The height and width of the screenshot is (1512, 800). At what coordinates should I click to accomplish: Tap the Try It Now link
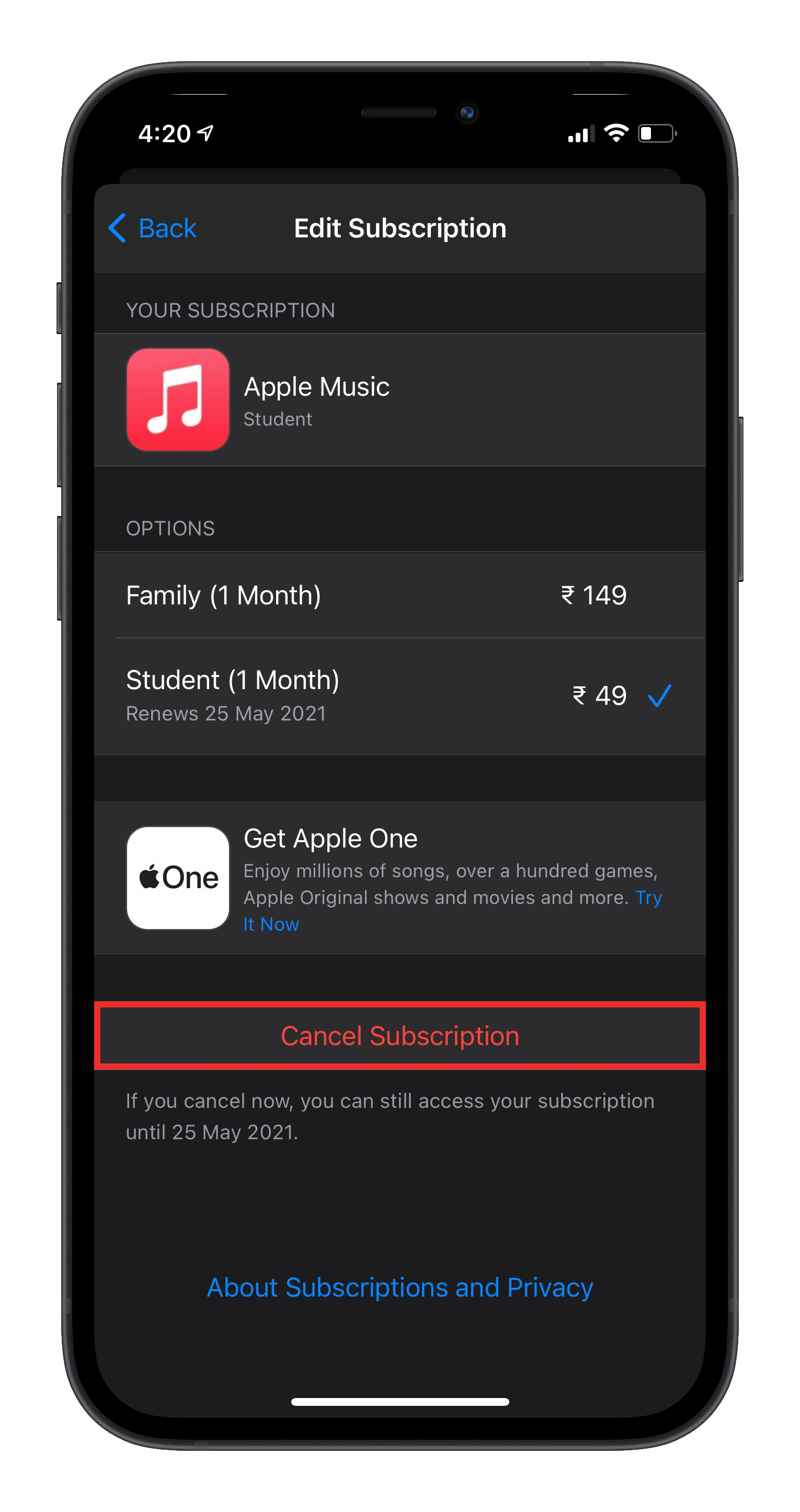(271, 924)
